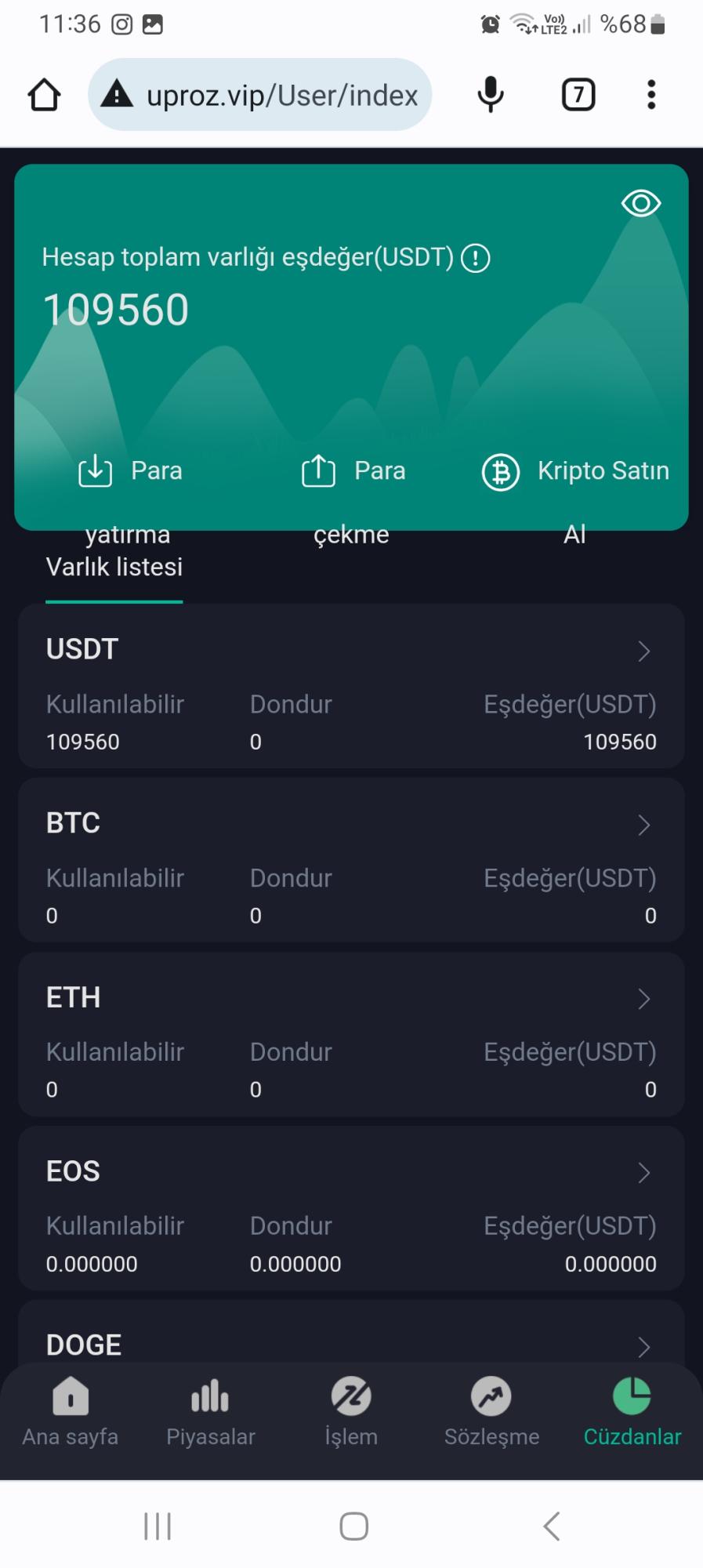This screenshot has width=703, height=1568.
Task: Open Piyasalar markets with the chart icon
Action: coord(210,1396)
